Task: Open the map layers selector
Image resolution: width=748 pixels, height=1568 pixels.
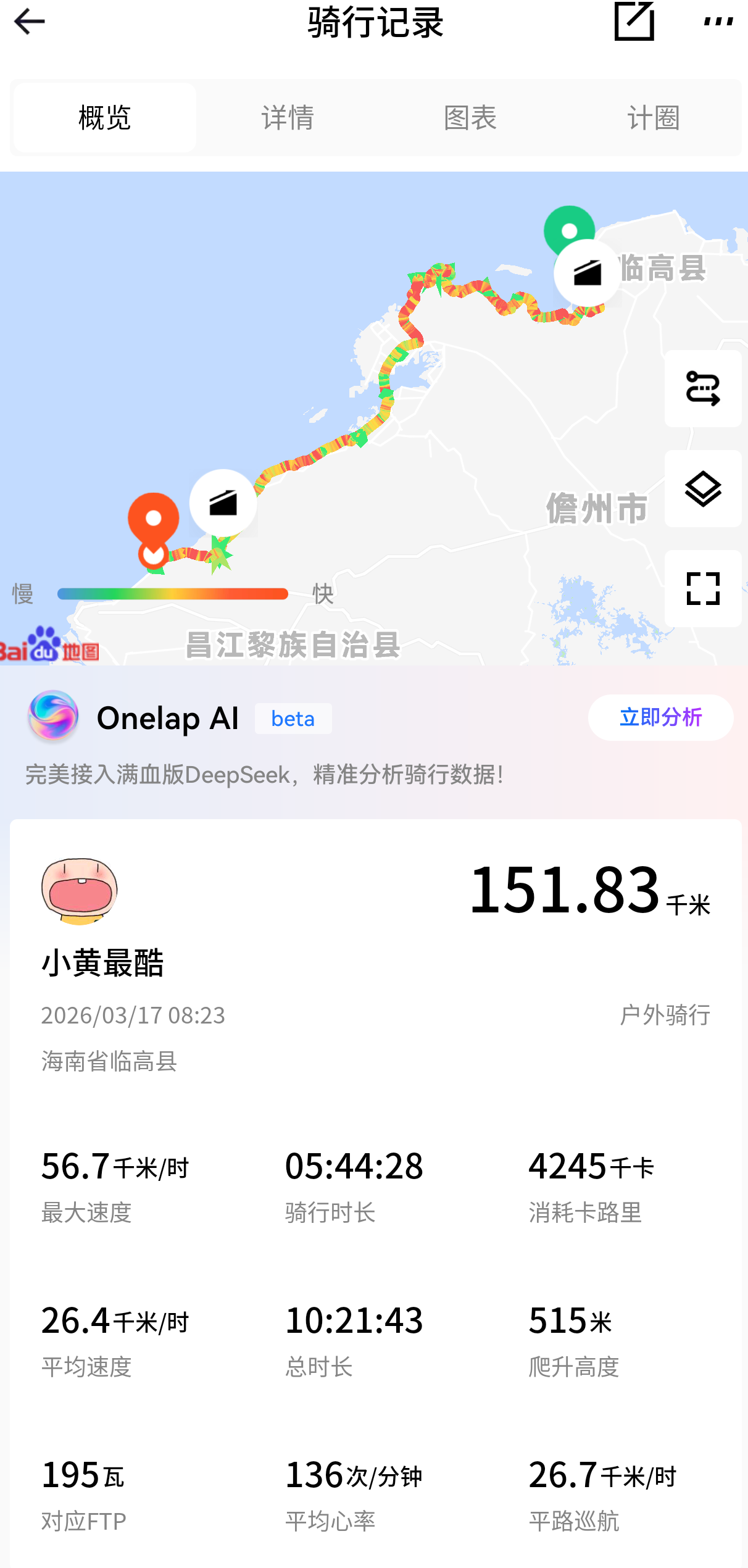Action: point(702,489)
